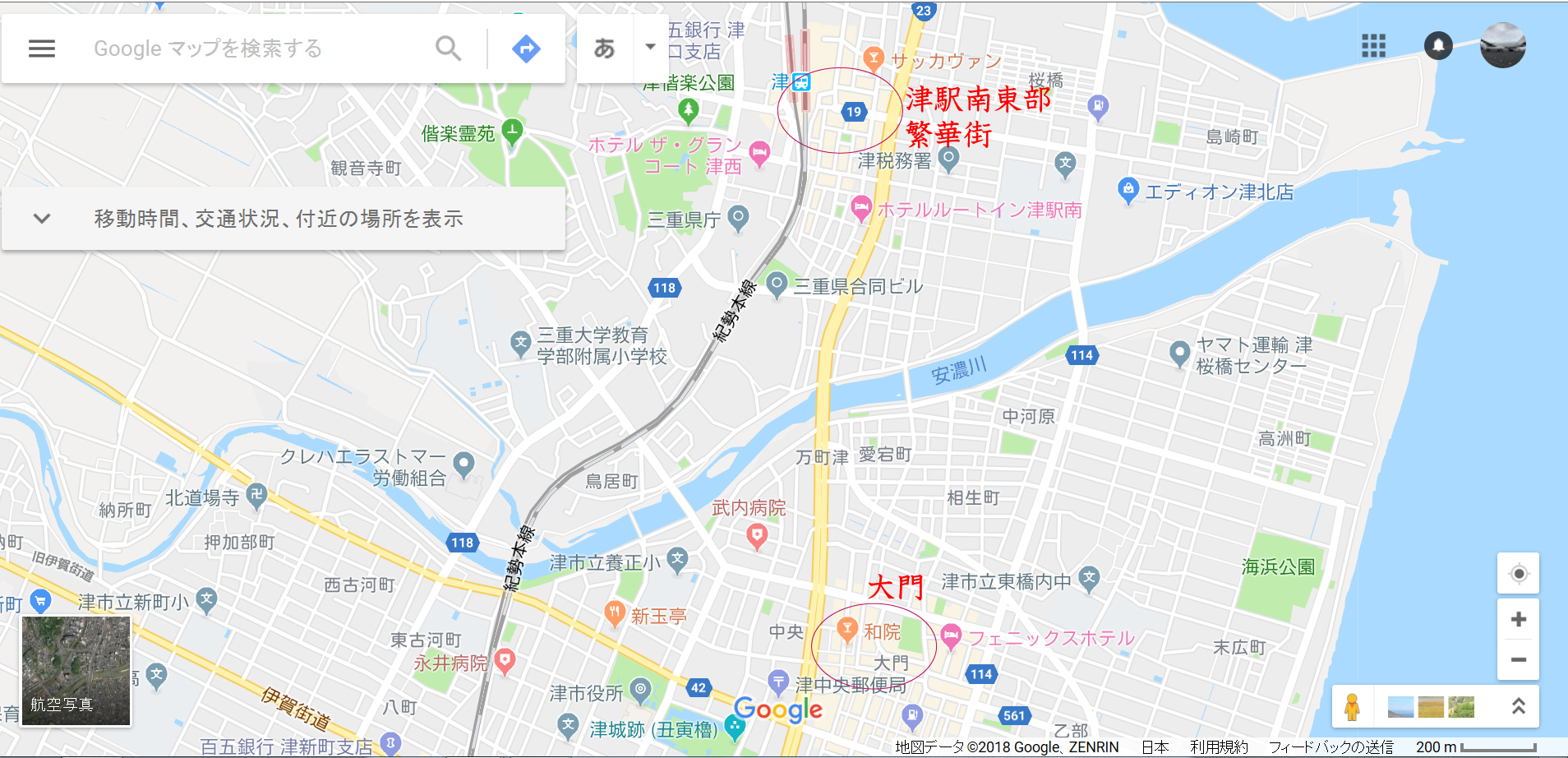Open the エディオン津北店 store marker

click(1128, 190)
